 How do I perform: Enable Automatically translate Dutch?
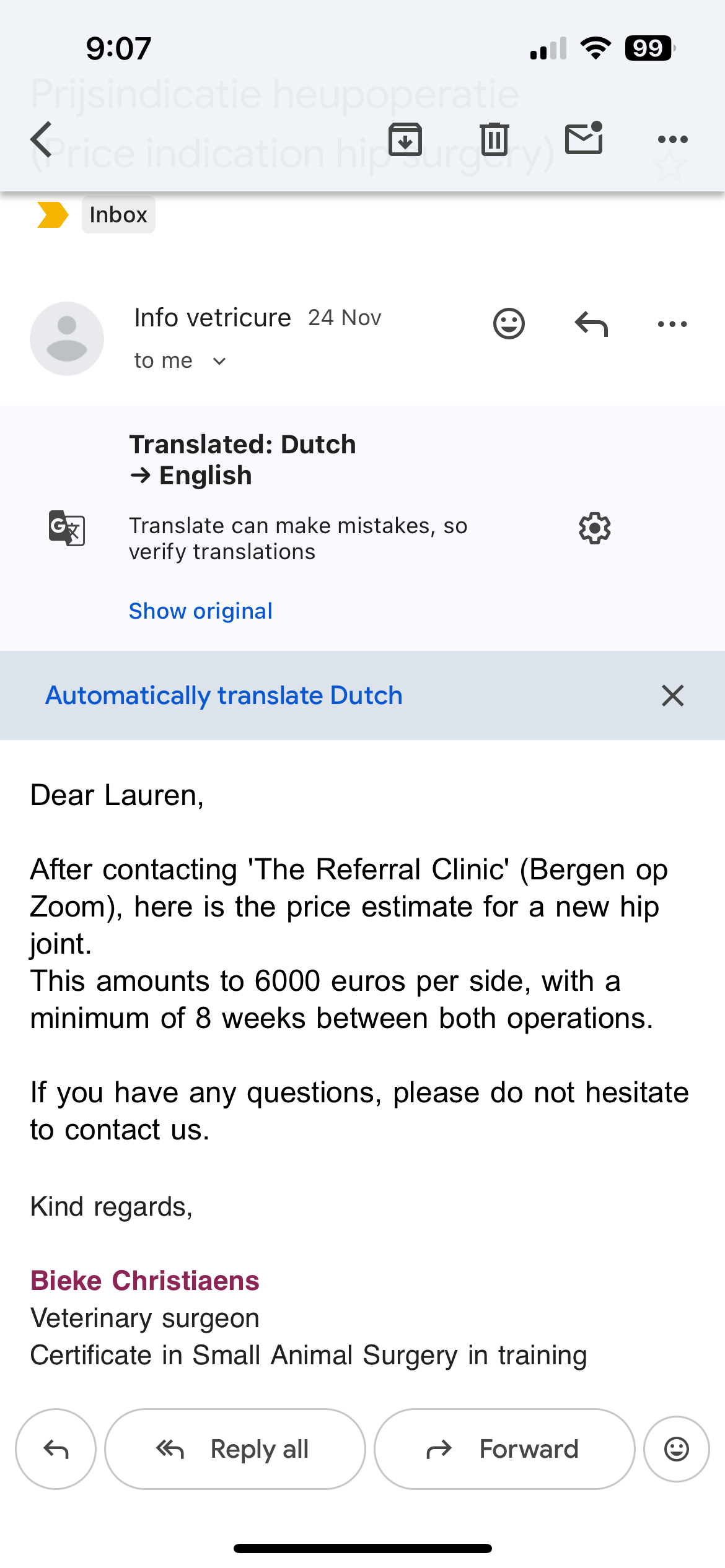click(224, 695)
